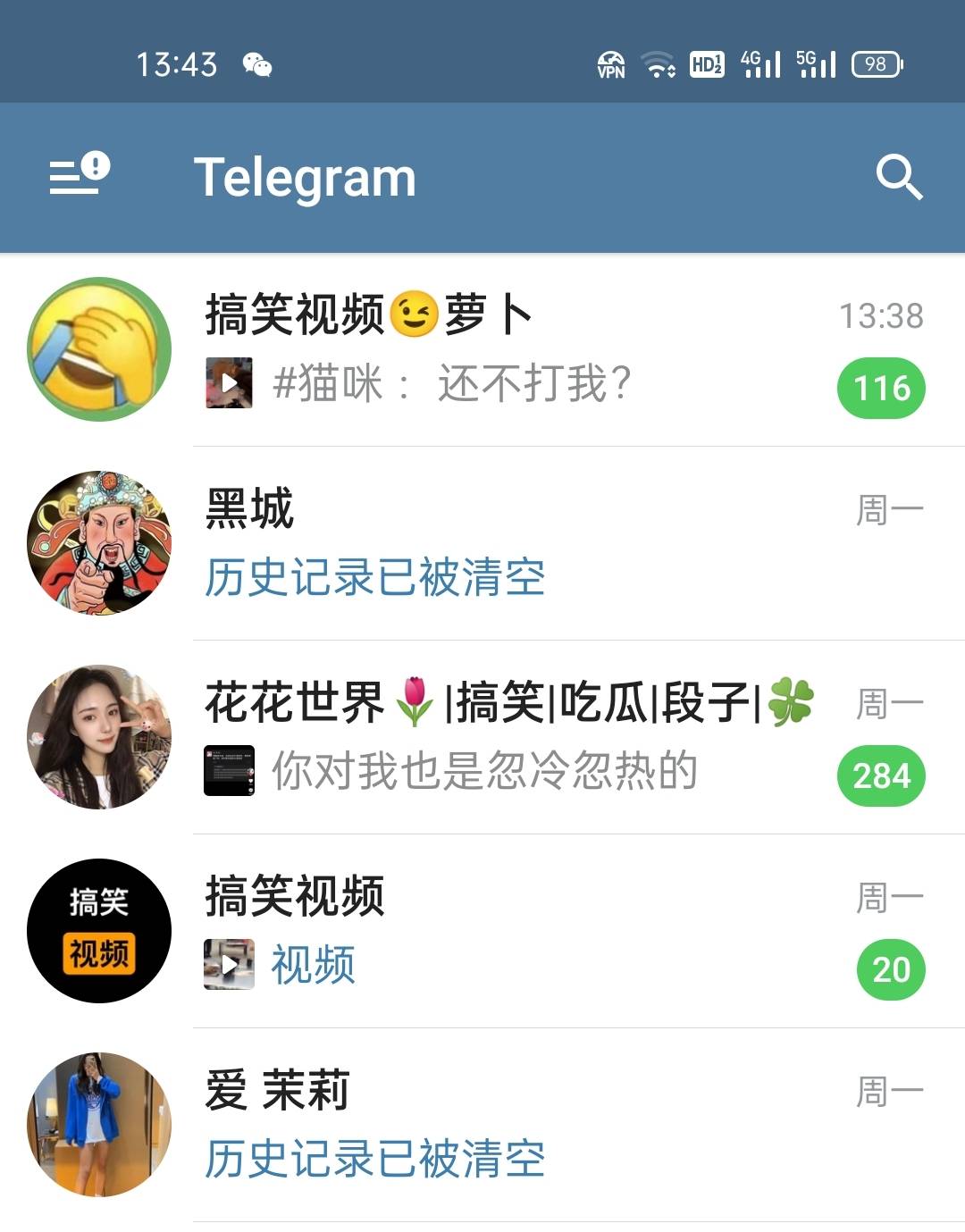Open the navigation drawer menu
Screen dimensions: 965x1232
pos(79,175)
